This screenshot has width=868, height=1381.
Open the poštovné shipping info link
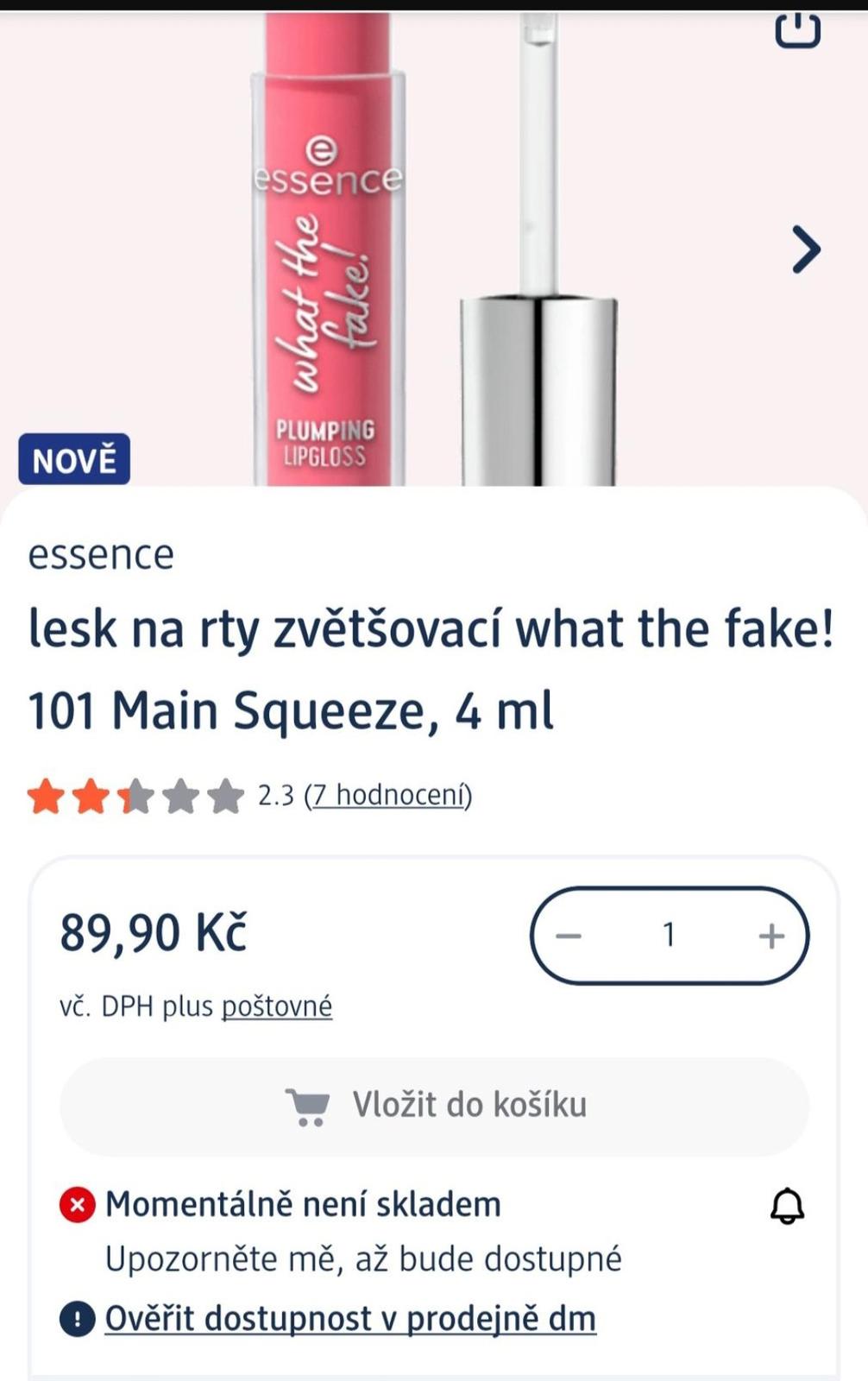click(x=277, y=1006)
